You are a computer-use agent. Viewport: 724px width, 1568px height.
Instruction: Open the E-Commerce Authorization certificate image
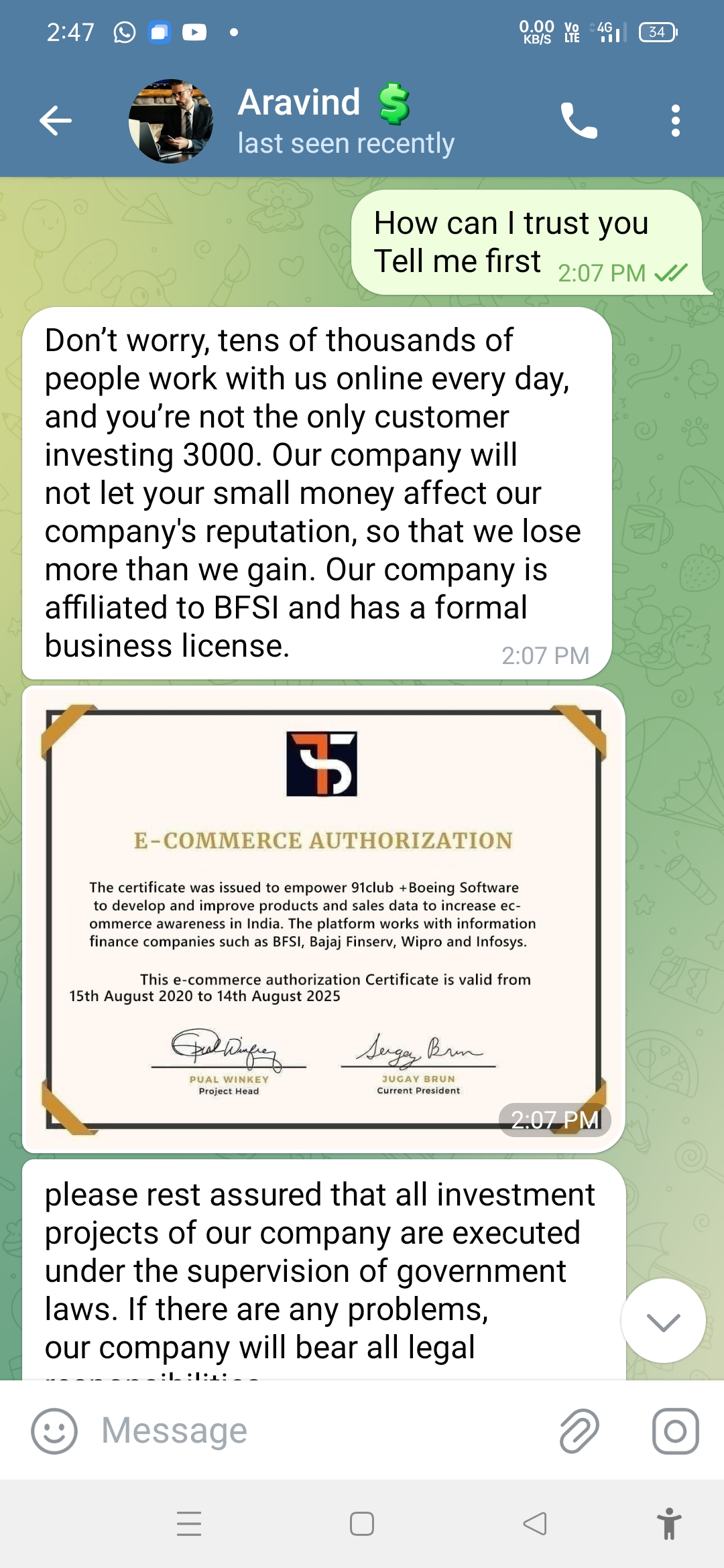click(x=323, y=918)
